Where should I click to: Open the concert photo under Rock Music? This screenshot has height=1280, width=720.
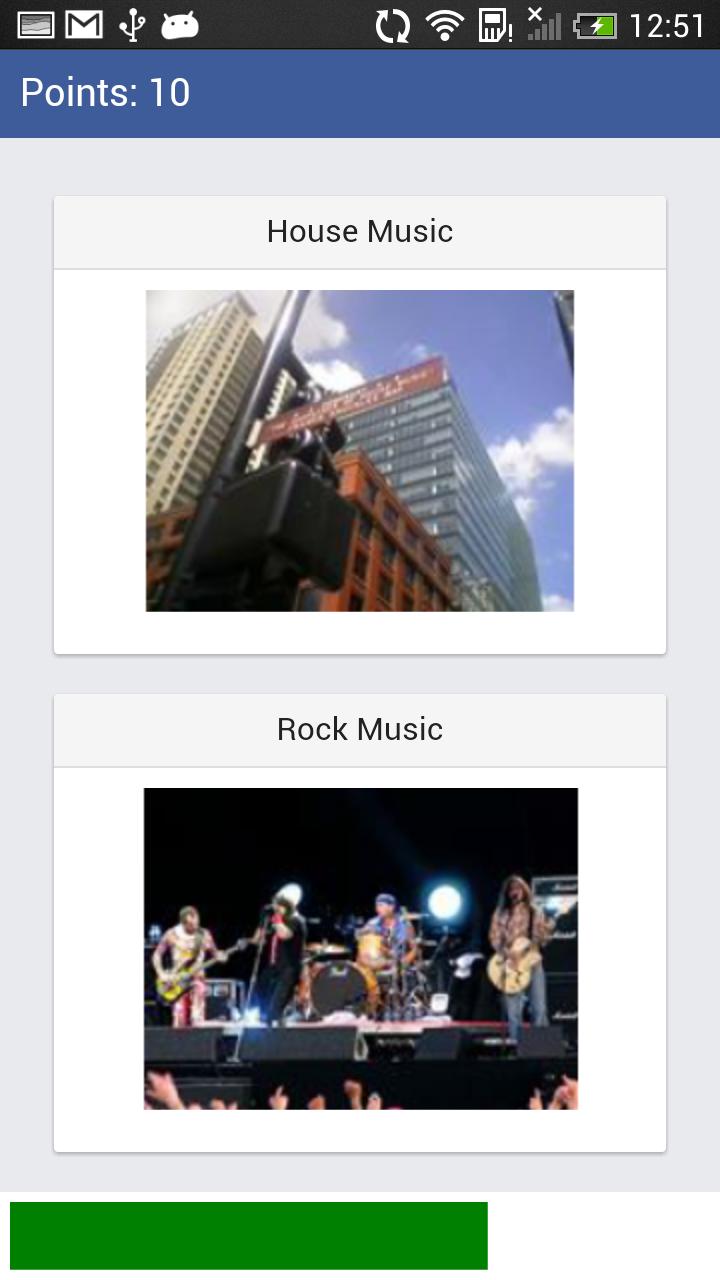point(360,948)
